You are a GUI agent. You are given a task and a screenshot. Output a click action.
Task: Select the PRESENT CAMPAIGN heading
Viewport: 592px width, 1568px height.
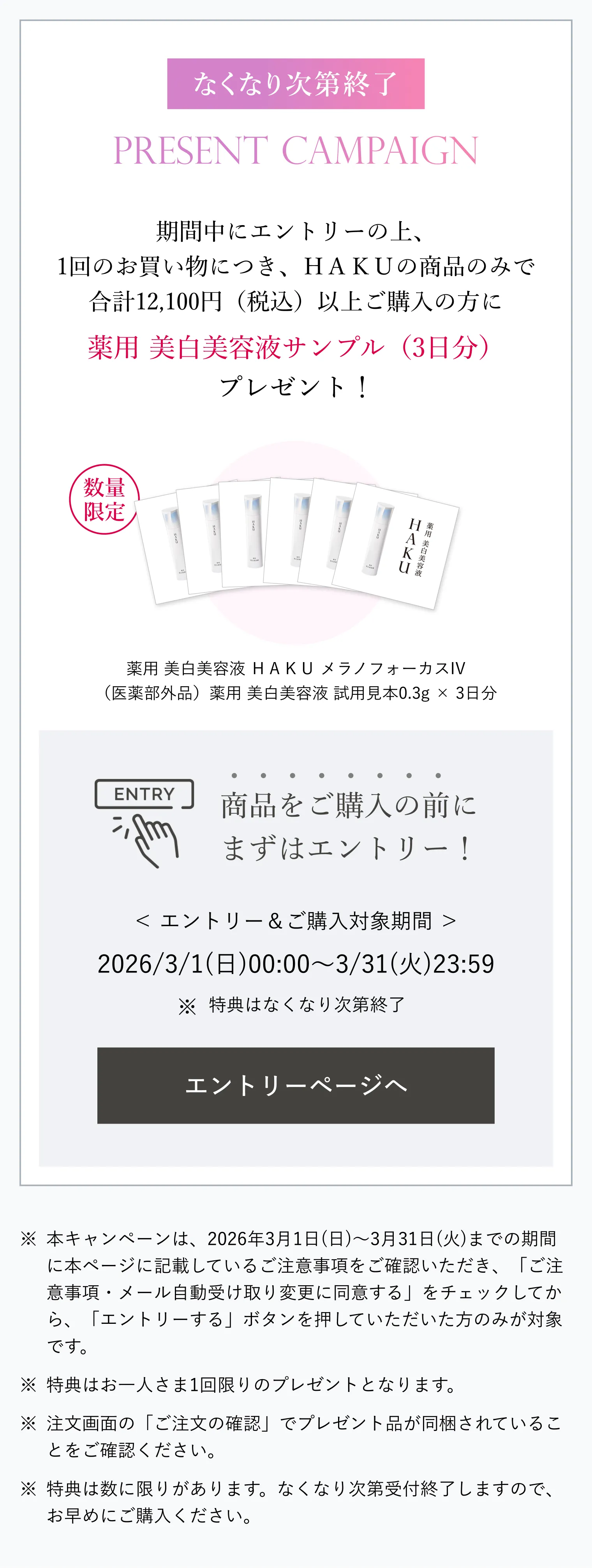296,148
